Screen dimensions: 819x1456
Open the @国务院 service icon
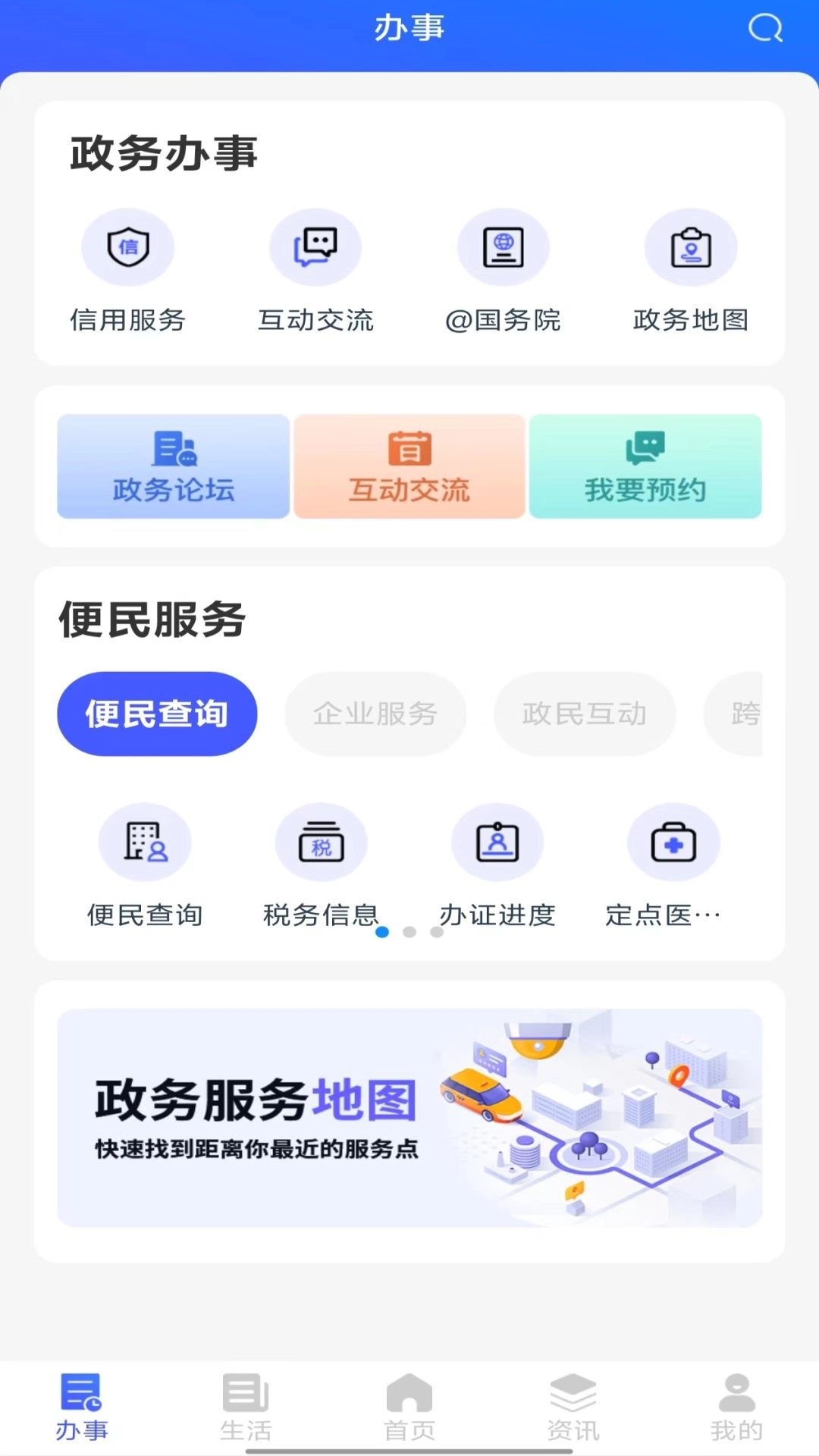click(x=503, y=247)
